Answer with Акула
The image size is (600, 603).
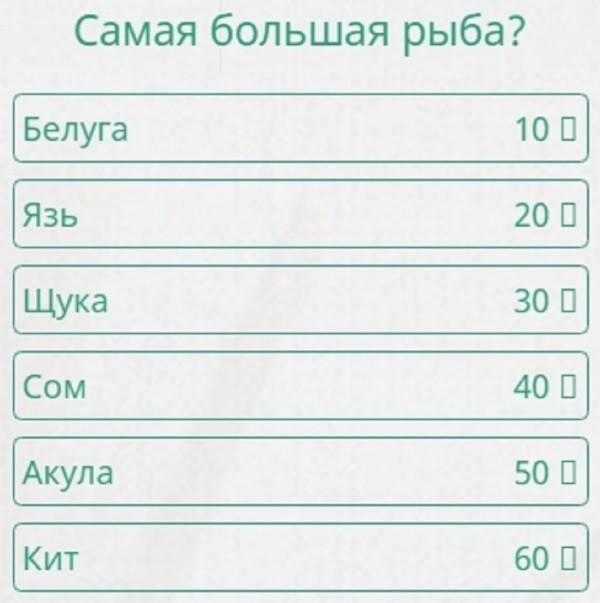point(300,472)
